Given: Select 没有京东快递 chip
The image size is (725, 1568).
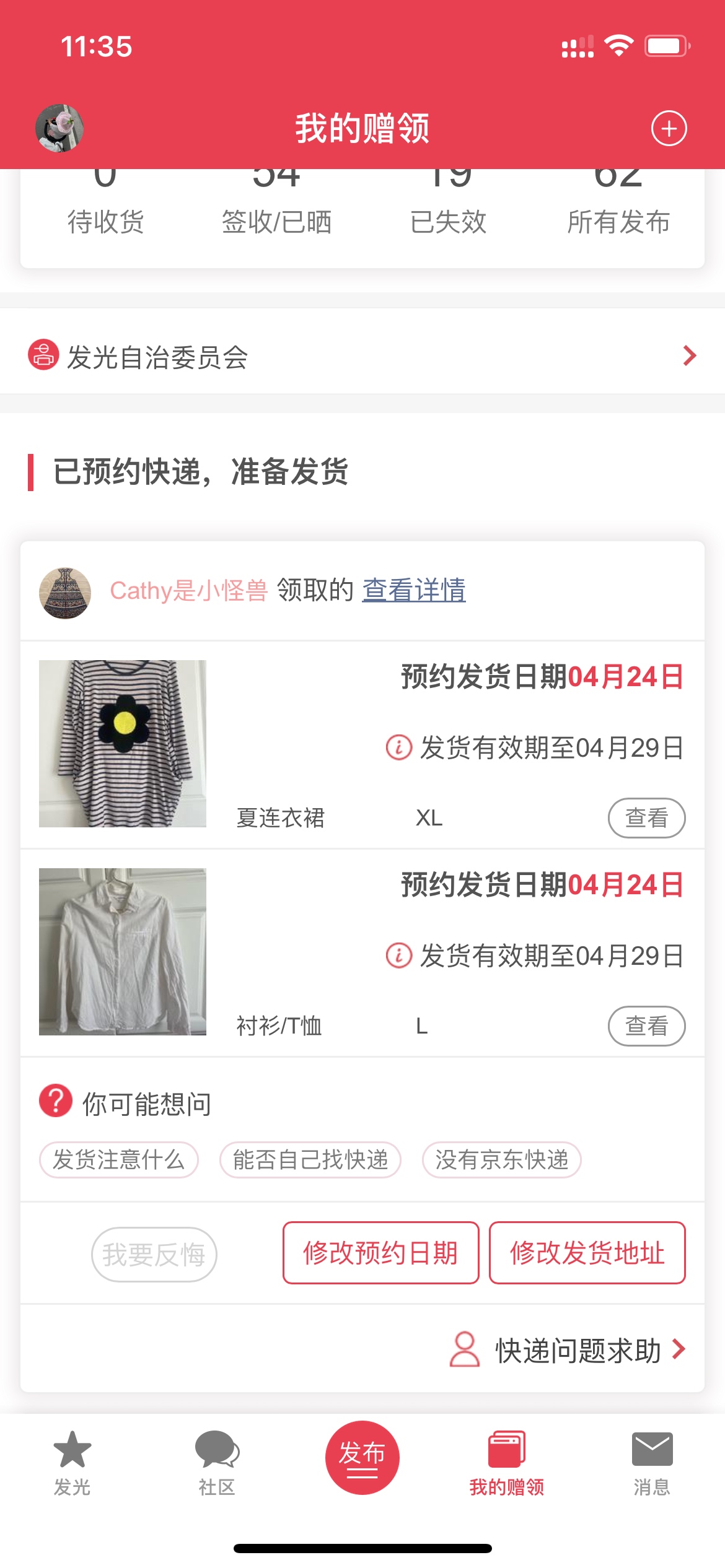Looking at the screenshot, I should pos(501,1160).
